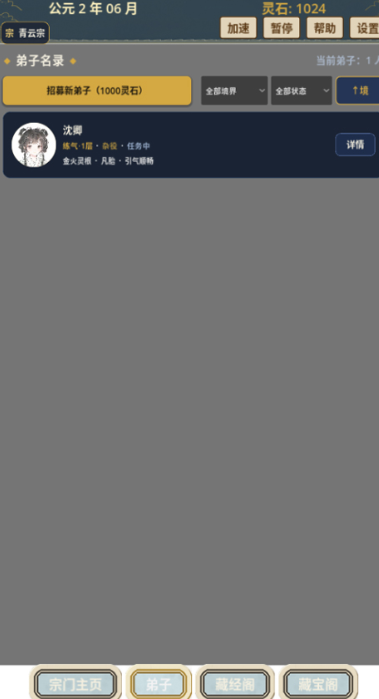Tap the 加速 speed-up button
This screenshot has height=699, width=379.
click(x=239, y=28)
